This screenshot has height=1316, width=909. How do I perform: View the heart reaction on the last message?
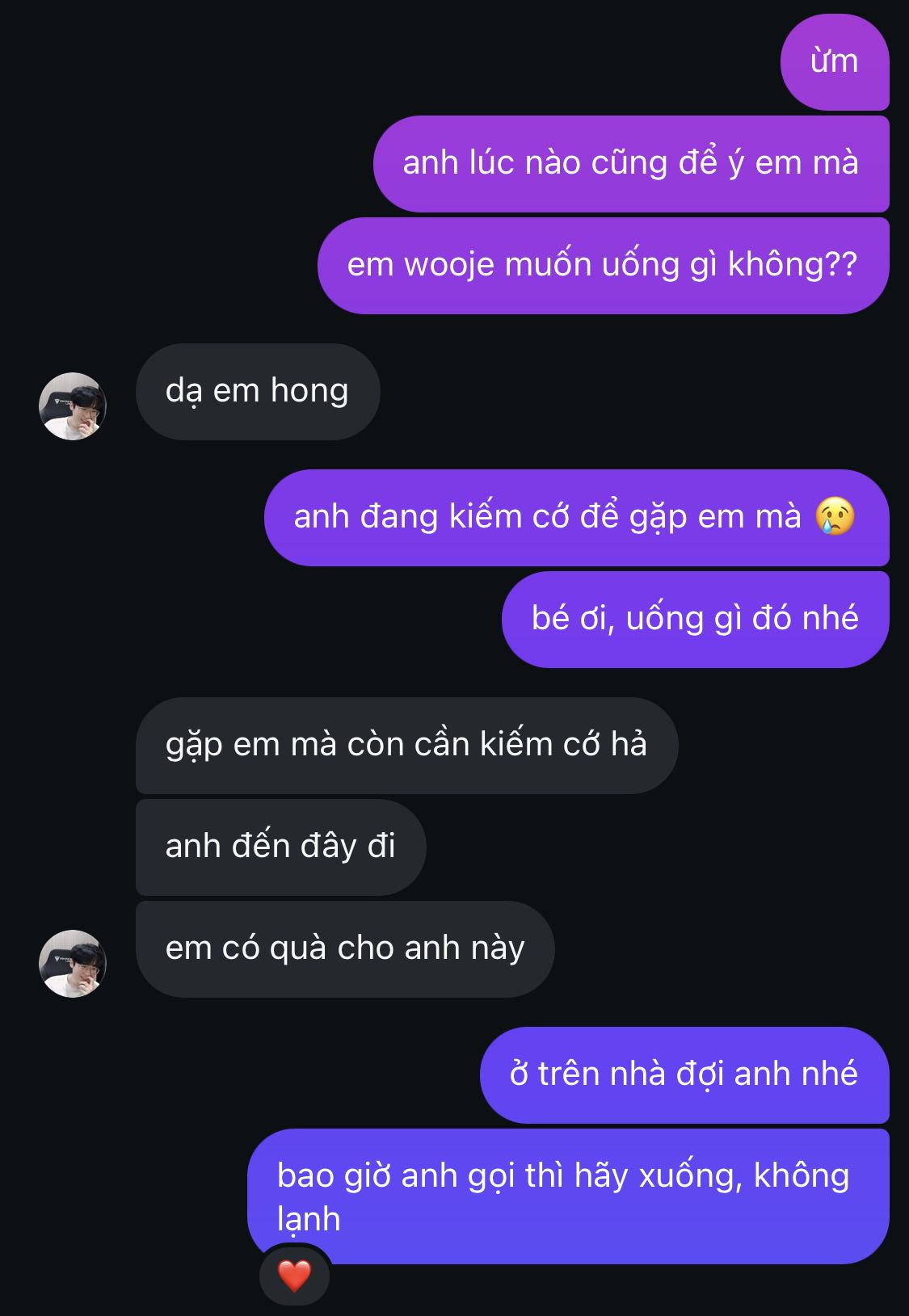[x=294, y=1276]
